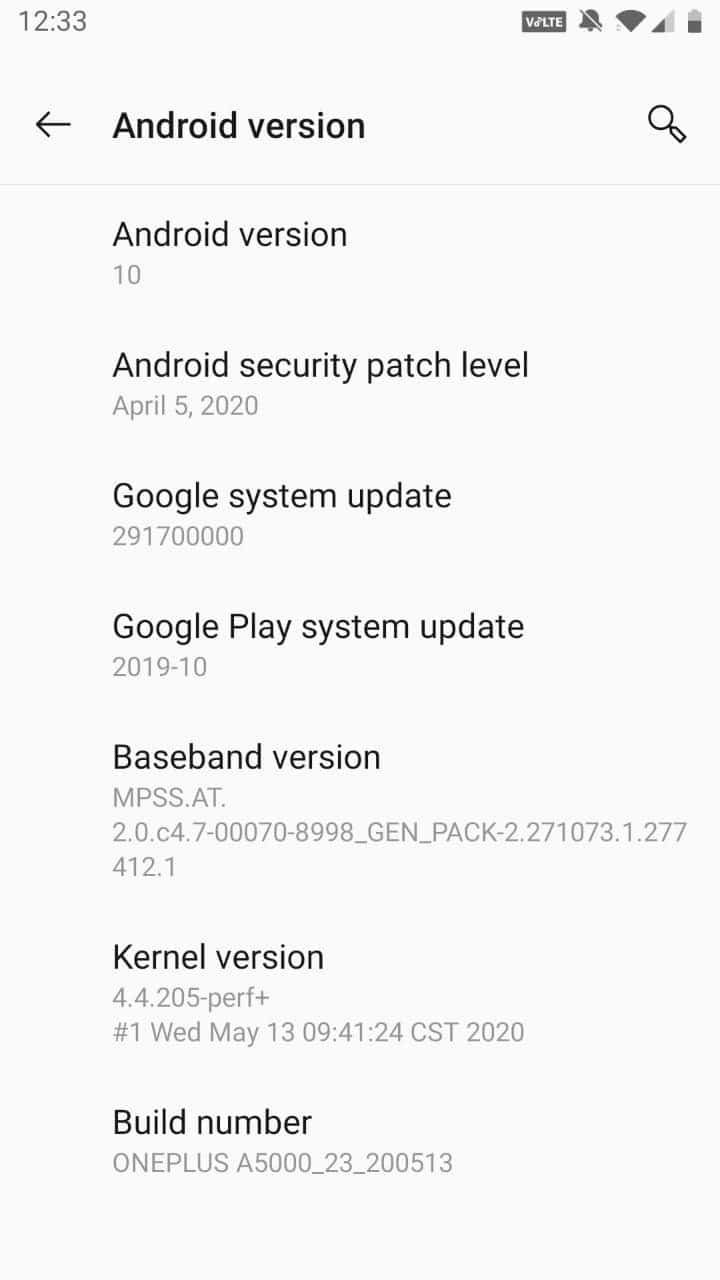Select the Baseband version row

point(360,811)
